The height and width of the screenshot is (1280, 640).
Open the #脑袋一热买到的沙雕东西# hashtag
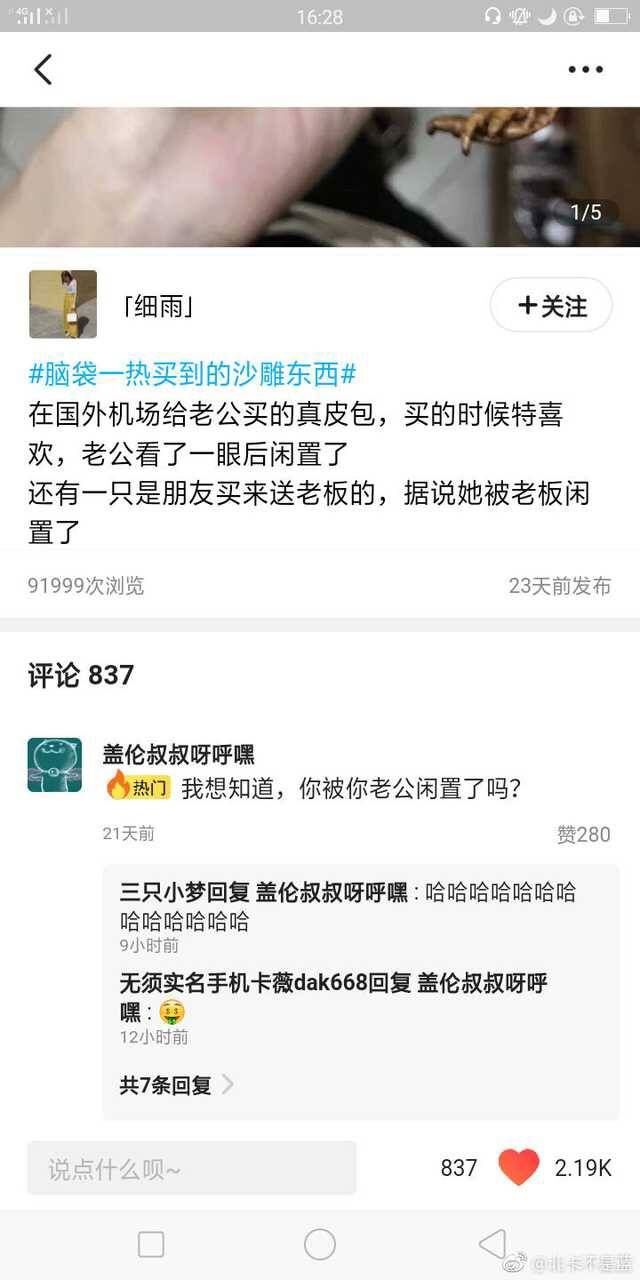point(192,375)
